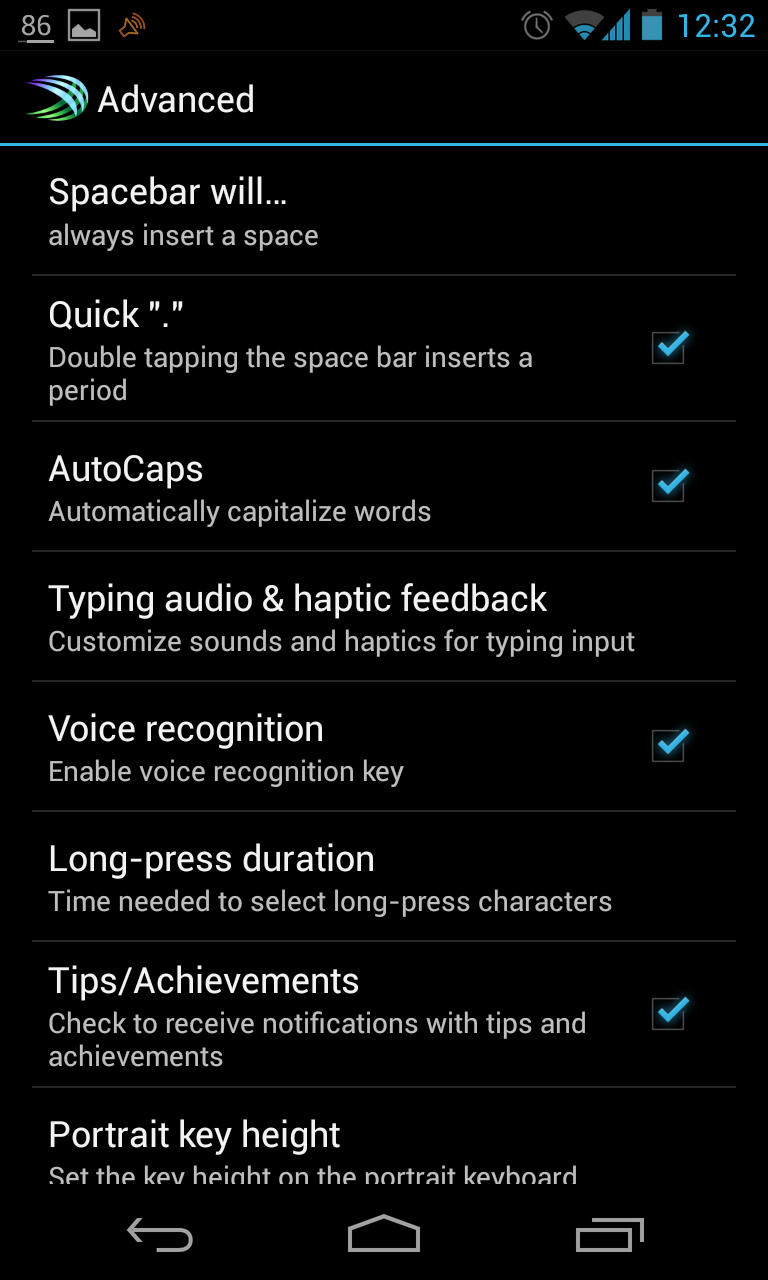This screenshot has width=768, height=1280.
Task: Go to the home screen
Action: [384, 1234]
